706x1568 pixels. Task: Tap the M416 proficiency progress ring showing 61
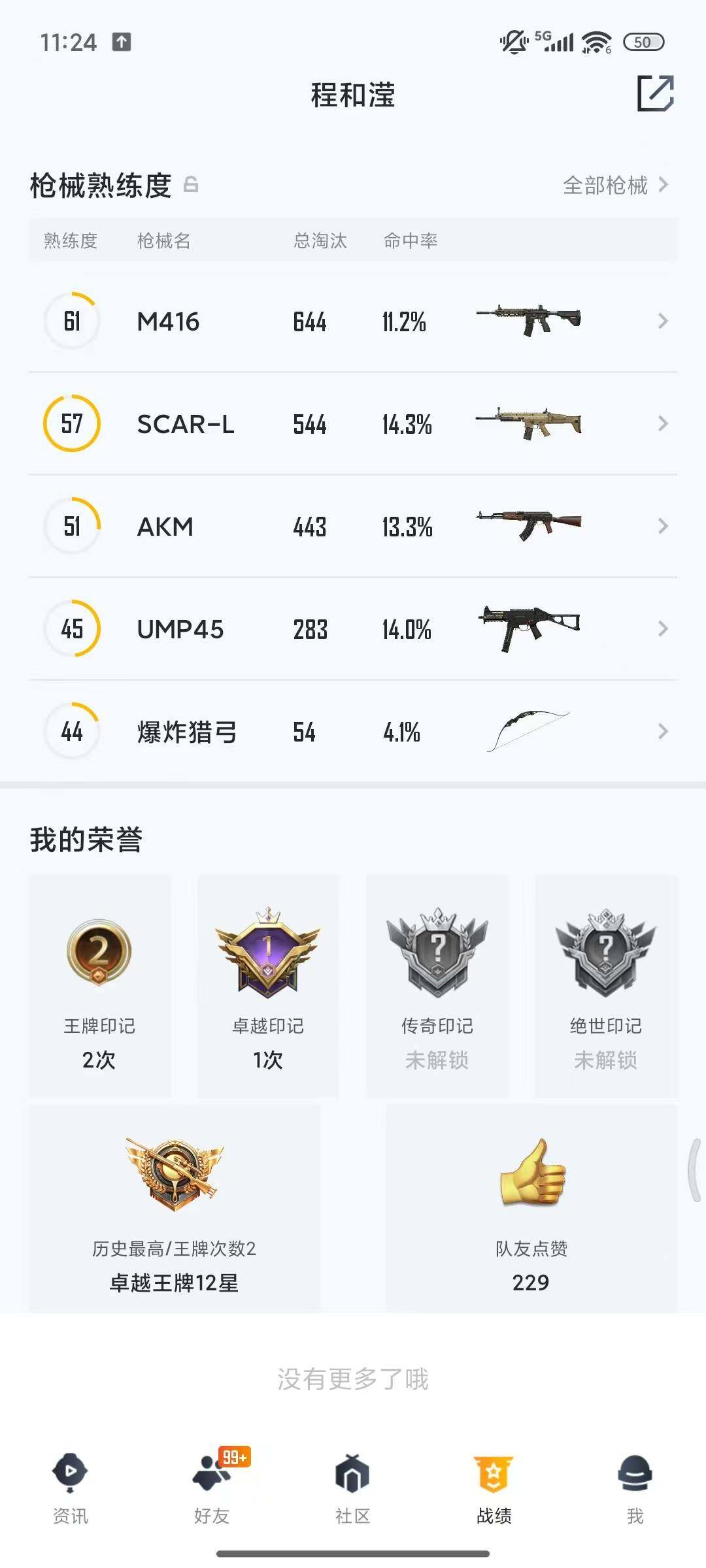(x=71, y=321)
